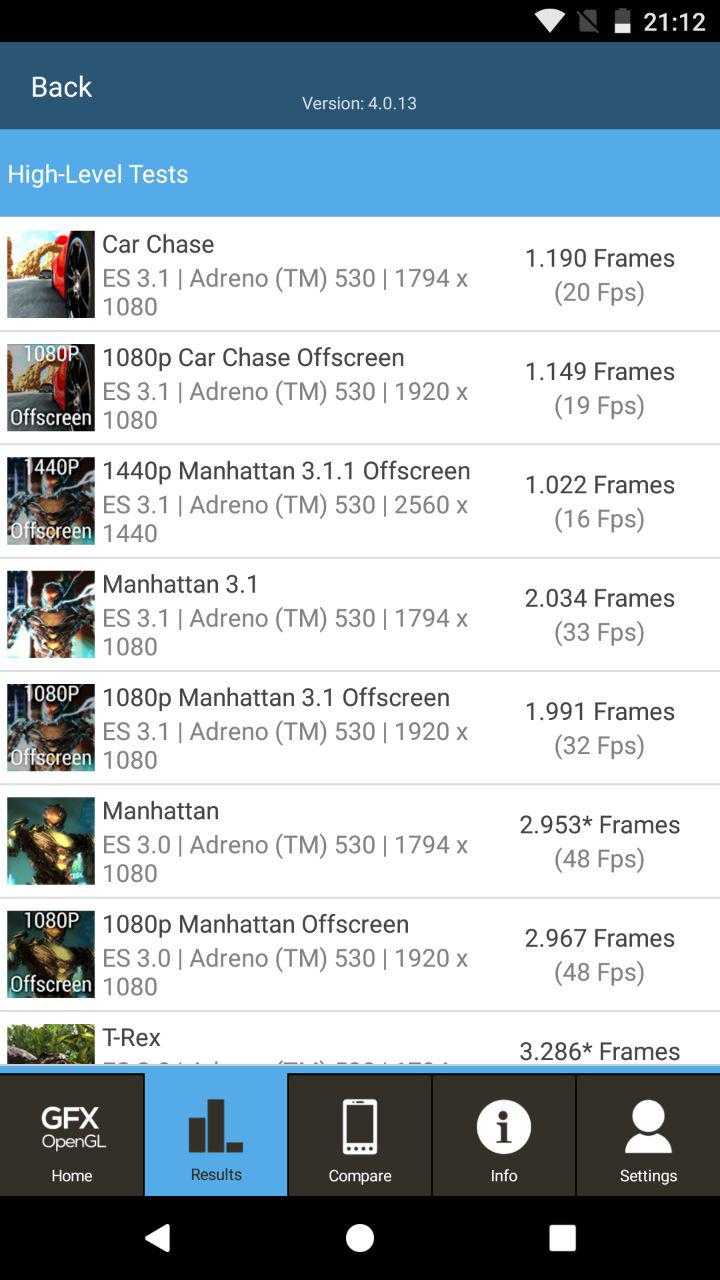Select the Manhattan 3.1 result row
The image size is (720, 1280).
tap(360, 614)
